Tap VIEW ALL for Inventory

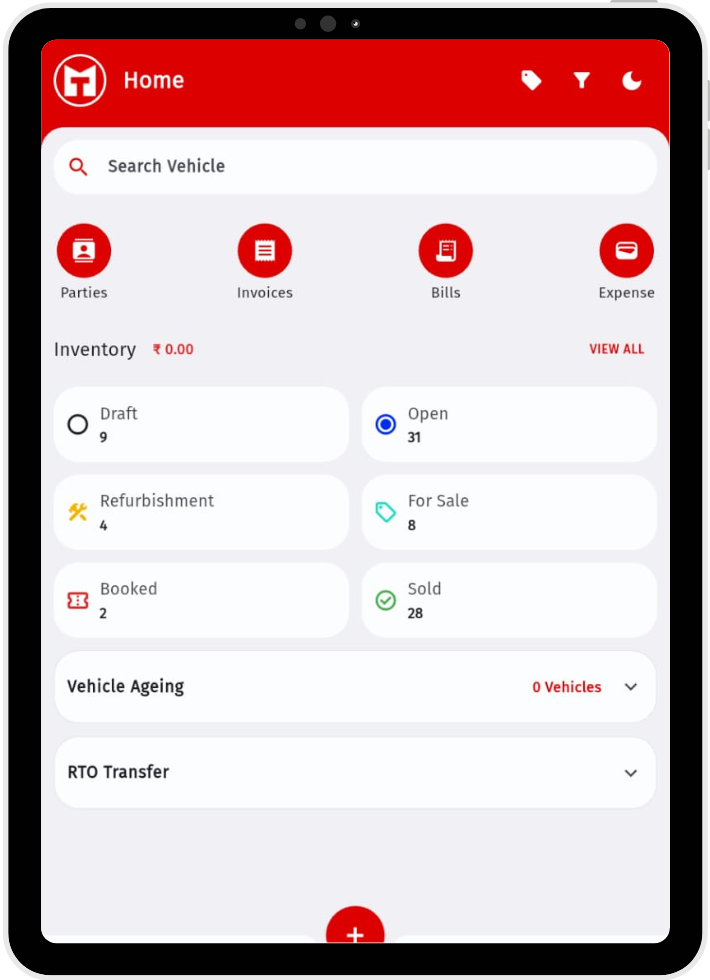[x=616, y=349]
